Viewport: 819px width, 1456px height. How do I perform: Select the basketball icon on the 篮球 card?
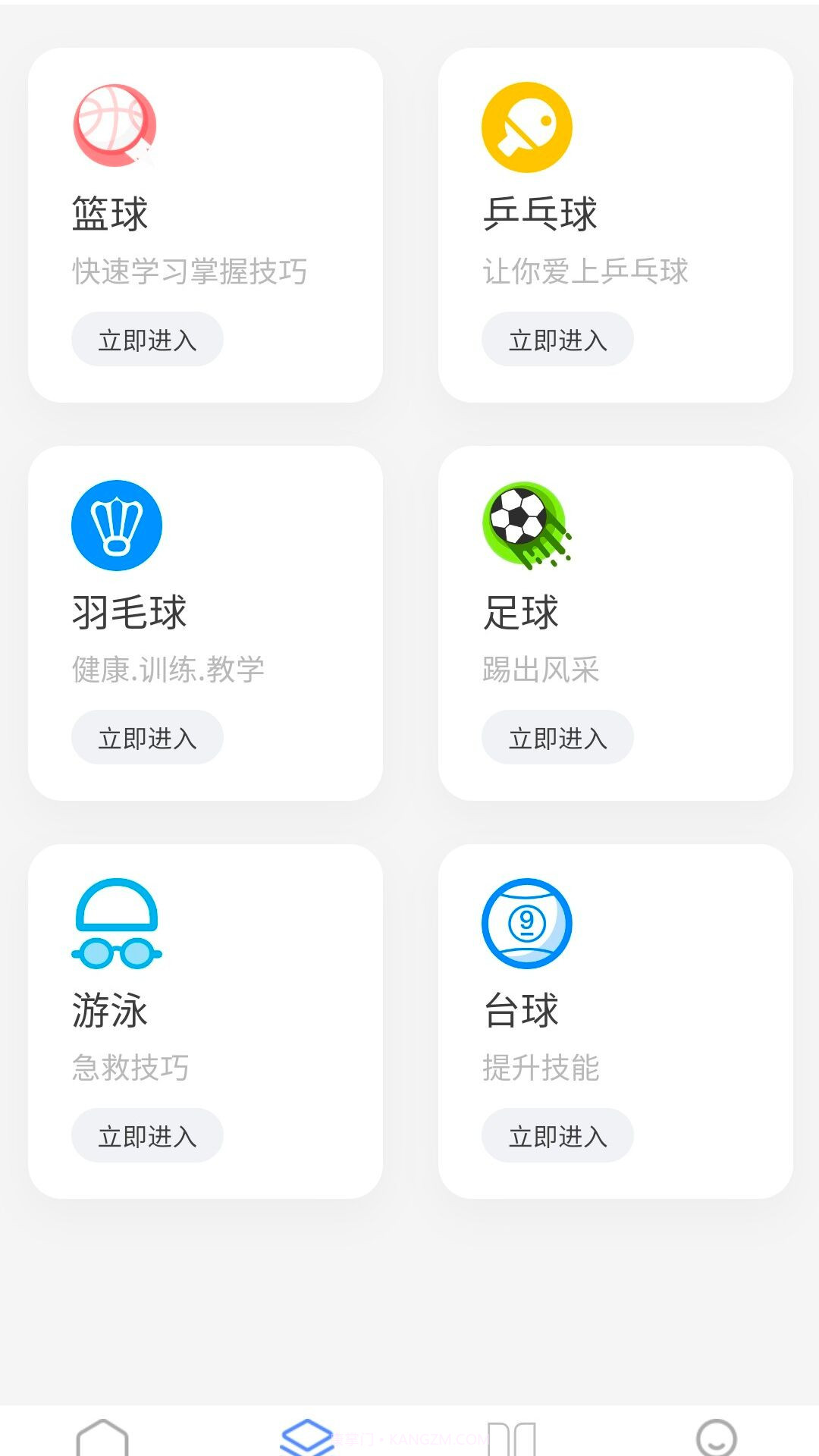point(115,127)
